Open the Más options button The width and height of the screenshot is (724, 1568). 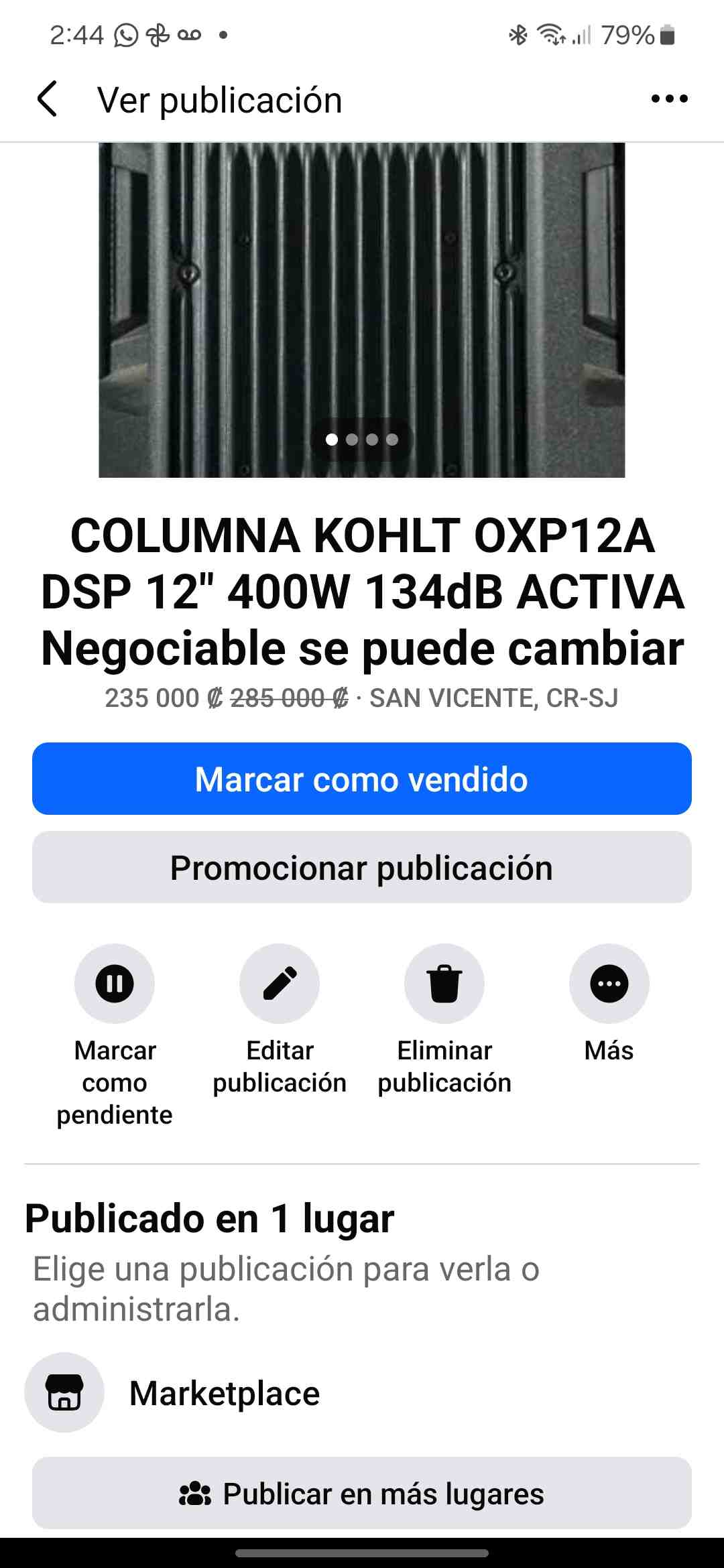tap(609, 984)
